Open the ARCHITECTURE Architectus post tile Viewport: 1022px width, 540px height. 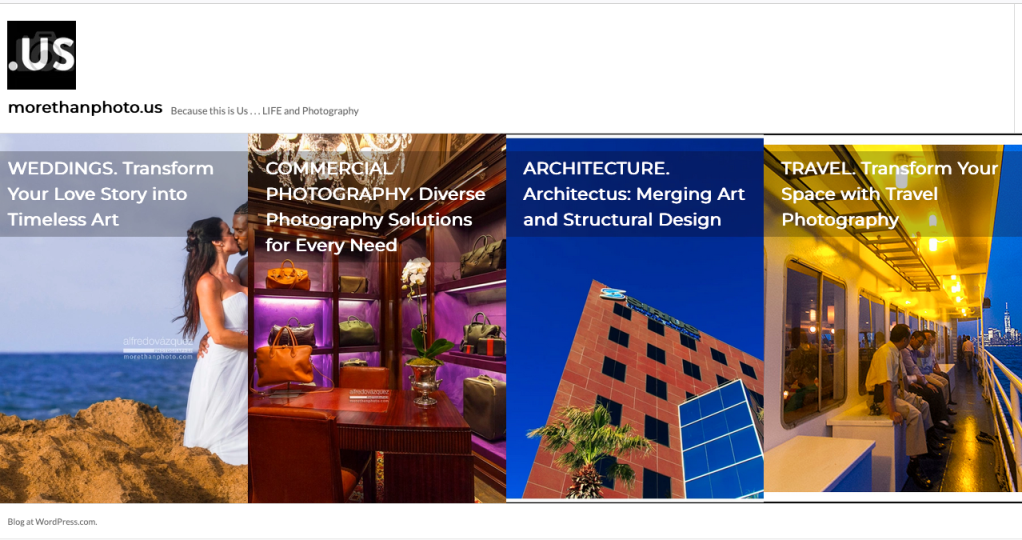(x=633, y=194)
